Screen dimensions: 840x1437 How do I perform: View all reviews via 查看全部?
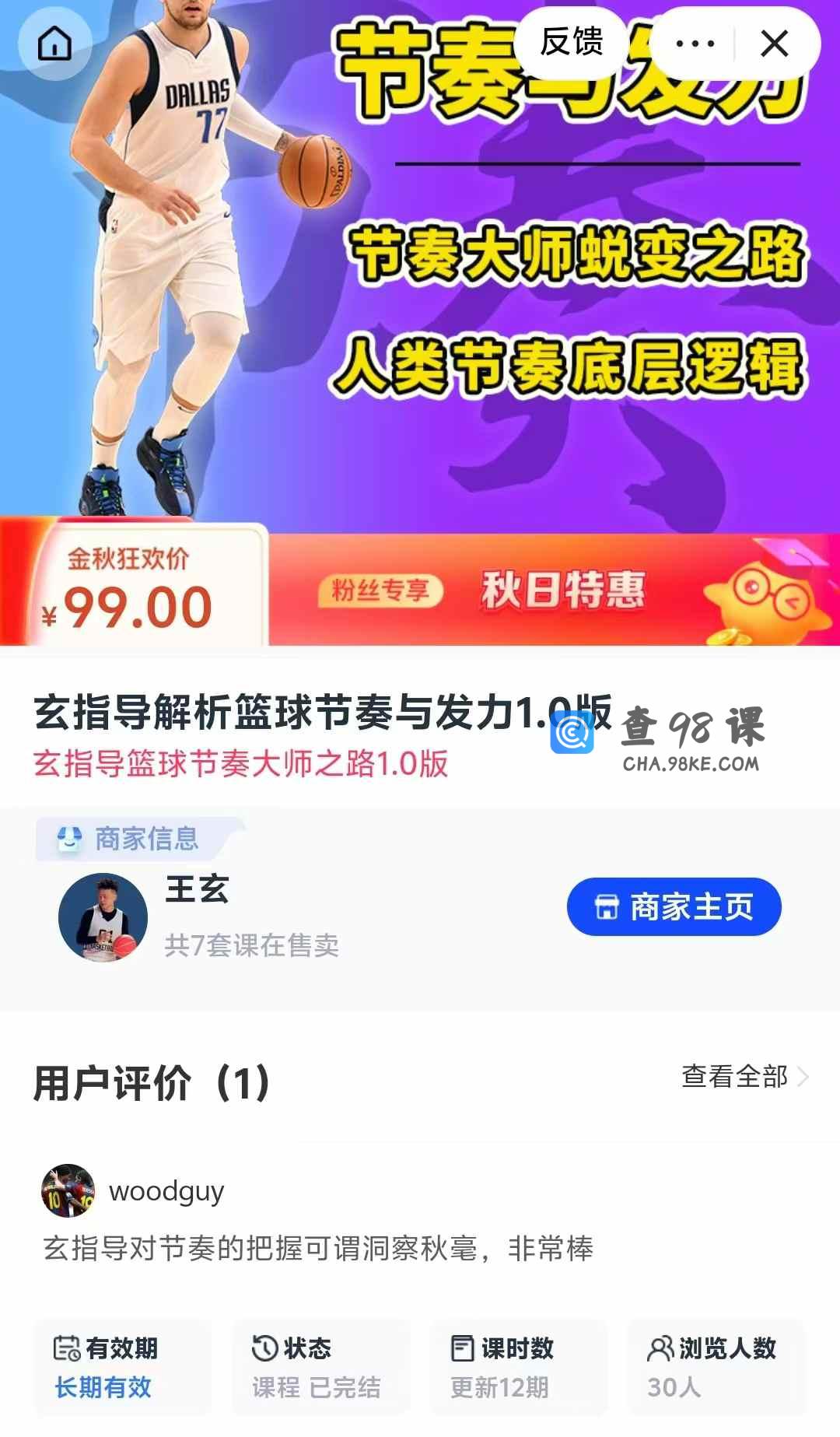[745, 1077]
